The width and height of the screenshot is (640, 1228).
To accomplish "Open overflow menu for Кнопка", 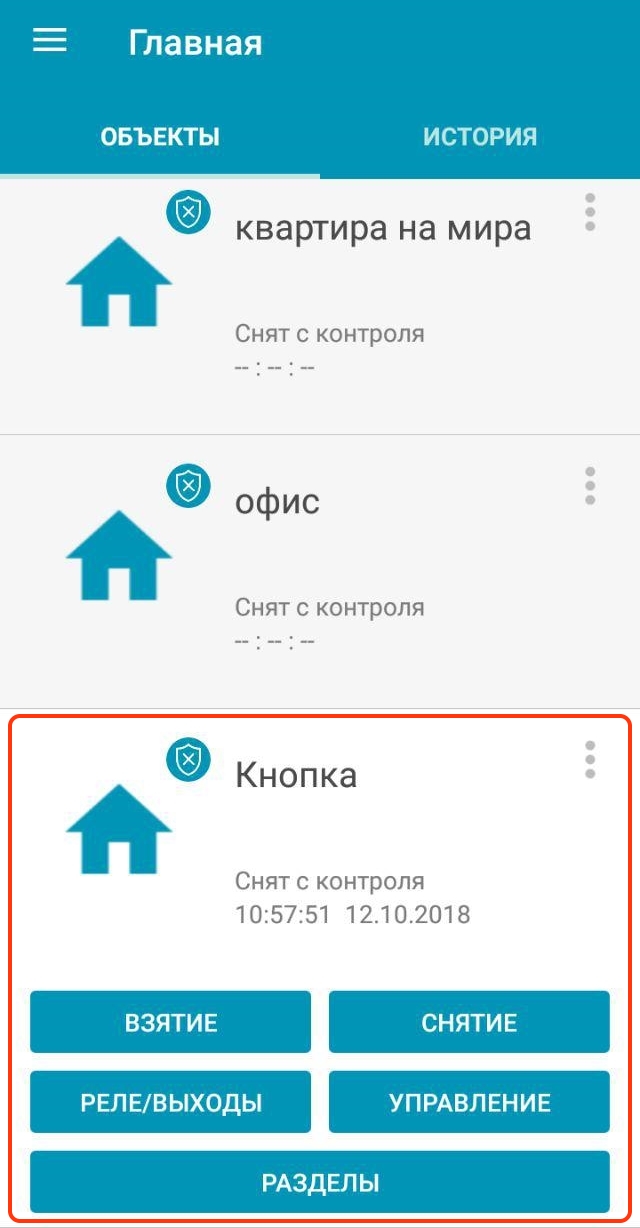I will (590, 760).
